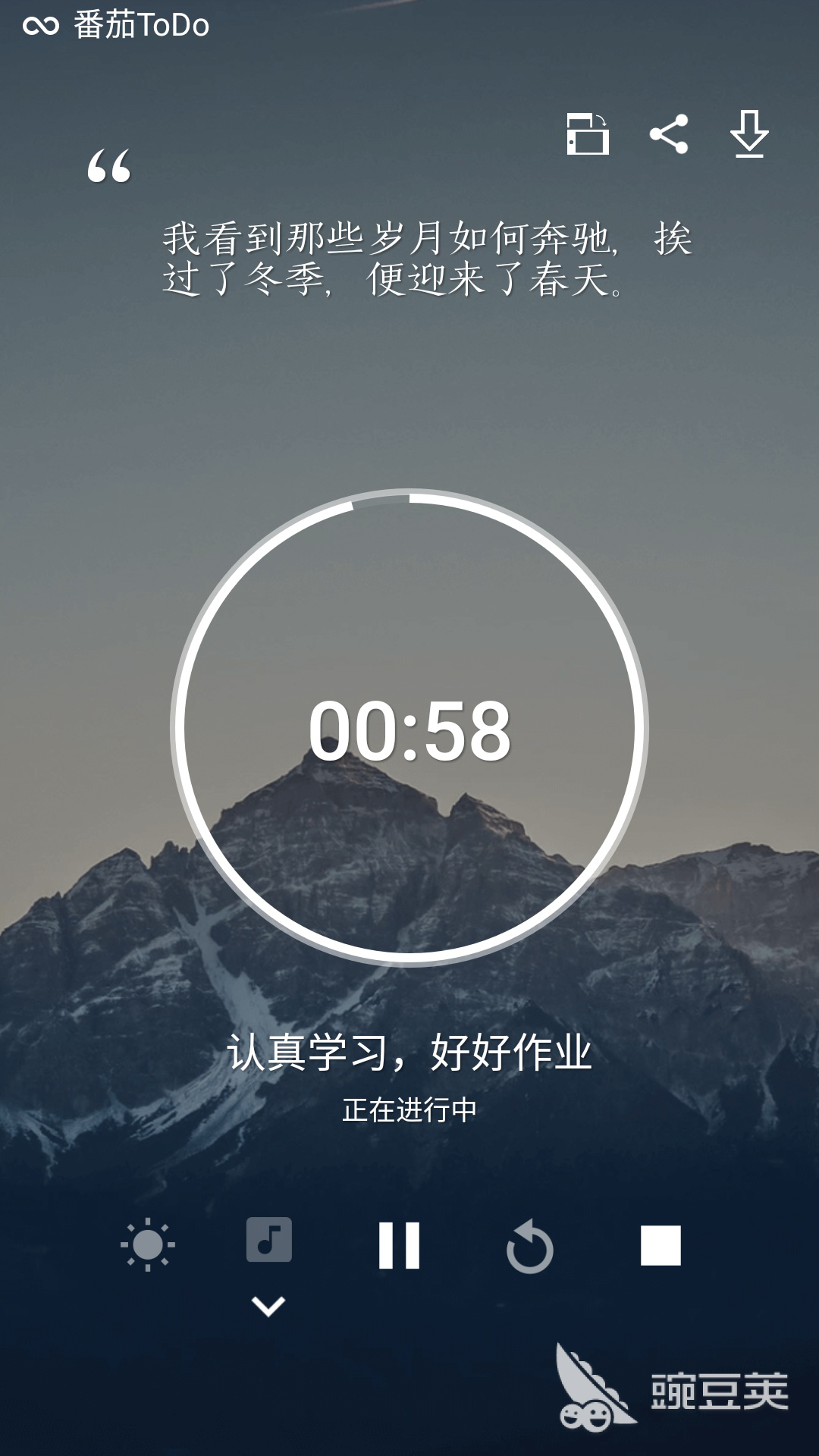
Task: Expand the chevron under music icon
Action: (268, 1306)
